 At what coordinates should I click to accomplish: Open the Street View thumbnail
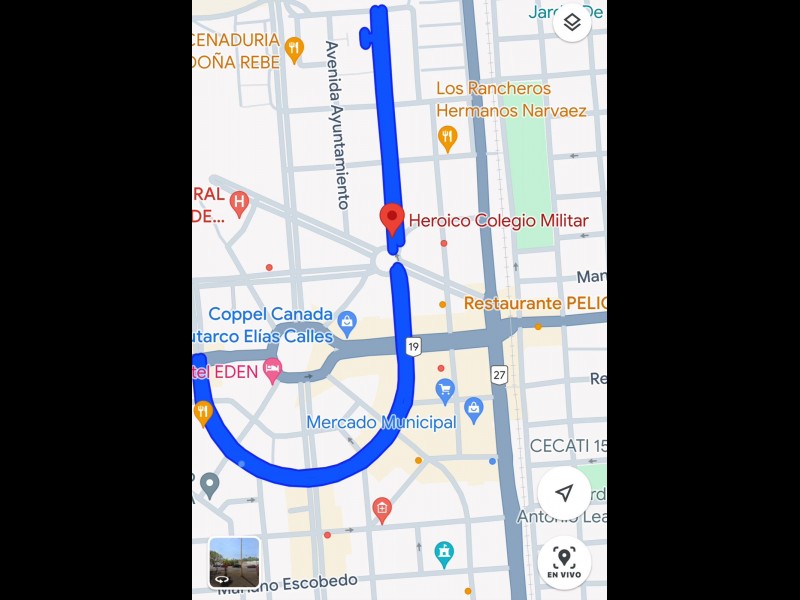pos(234,562)
